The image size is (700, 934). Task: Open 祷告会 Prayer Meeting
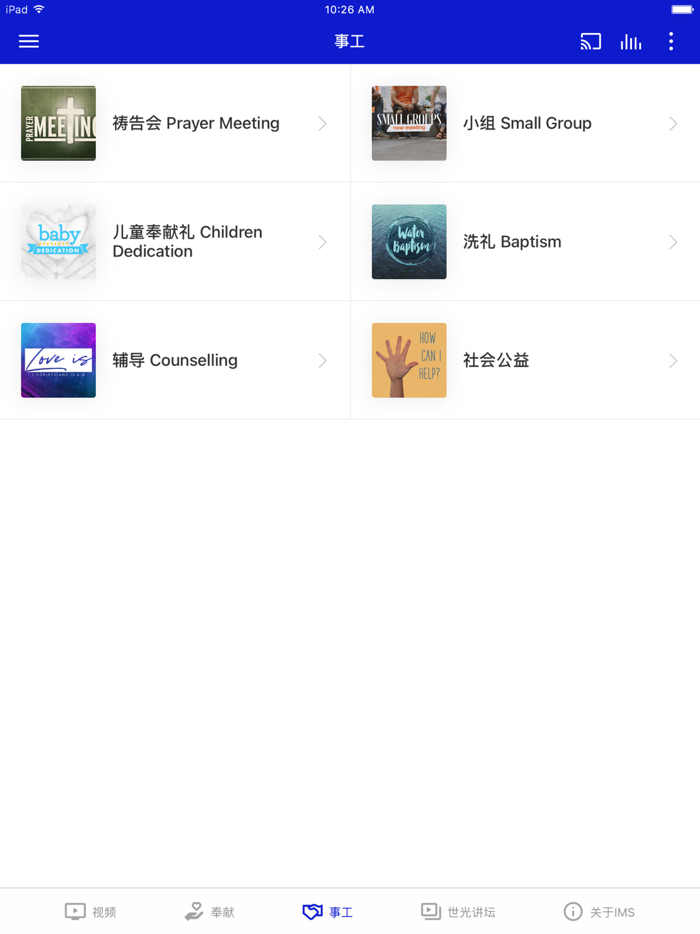tap(175, 123)
